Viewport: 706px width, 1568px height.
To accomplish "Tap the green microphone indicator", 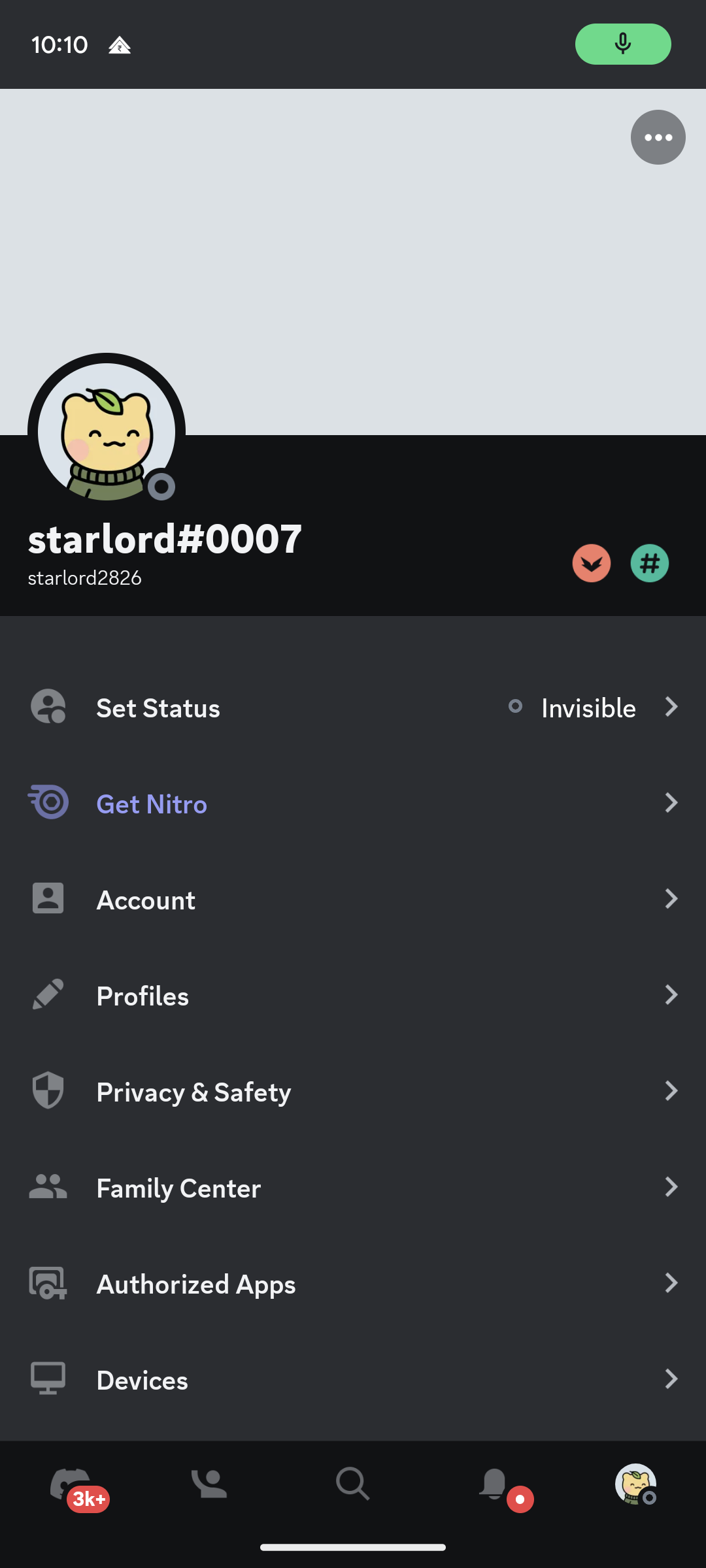I will [x=623, y=44].
